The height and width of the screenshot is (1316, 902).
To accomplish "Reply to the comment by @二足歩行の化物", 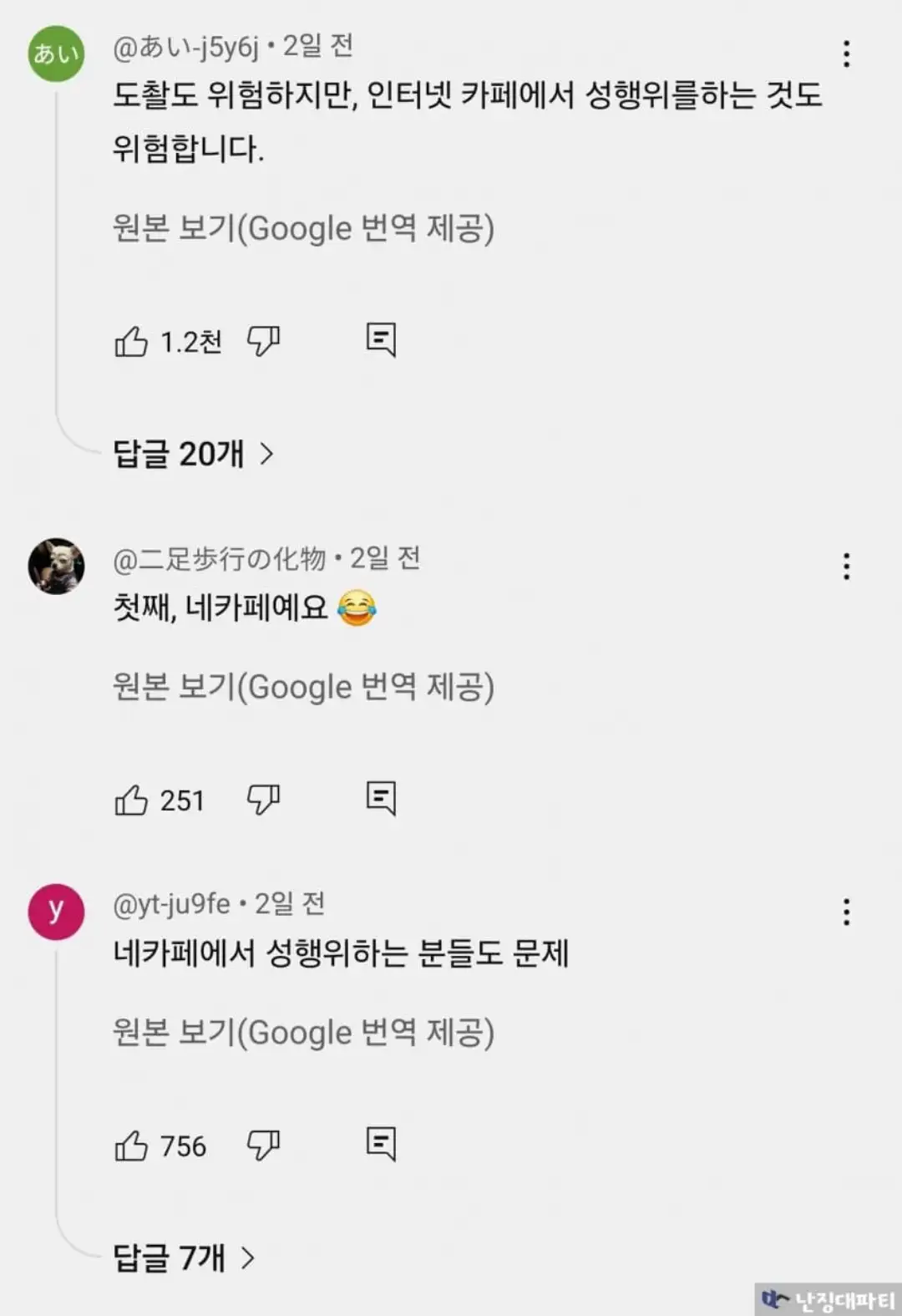I will tap(381, 799).
